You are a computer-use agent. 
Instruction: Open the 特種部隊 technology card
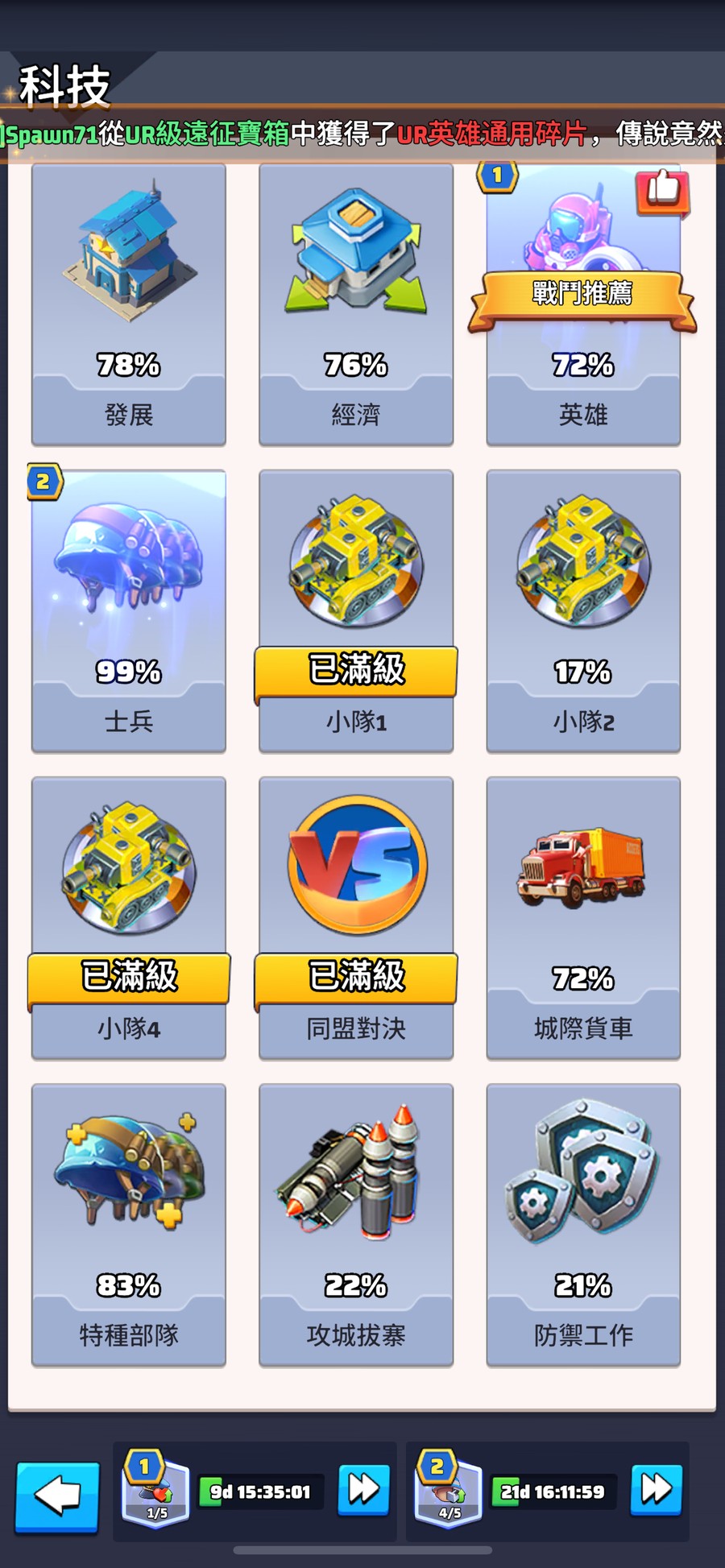[129, 1224]
